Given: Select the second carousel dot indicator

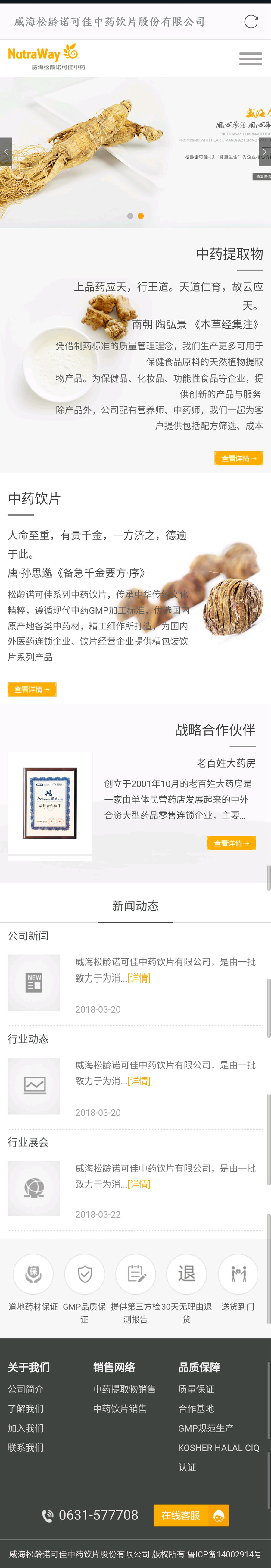Looking at the screenshot, I should (141, 216).
